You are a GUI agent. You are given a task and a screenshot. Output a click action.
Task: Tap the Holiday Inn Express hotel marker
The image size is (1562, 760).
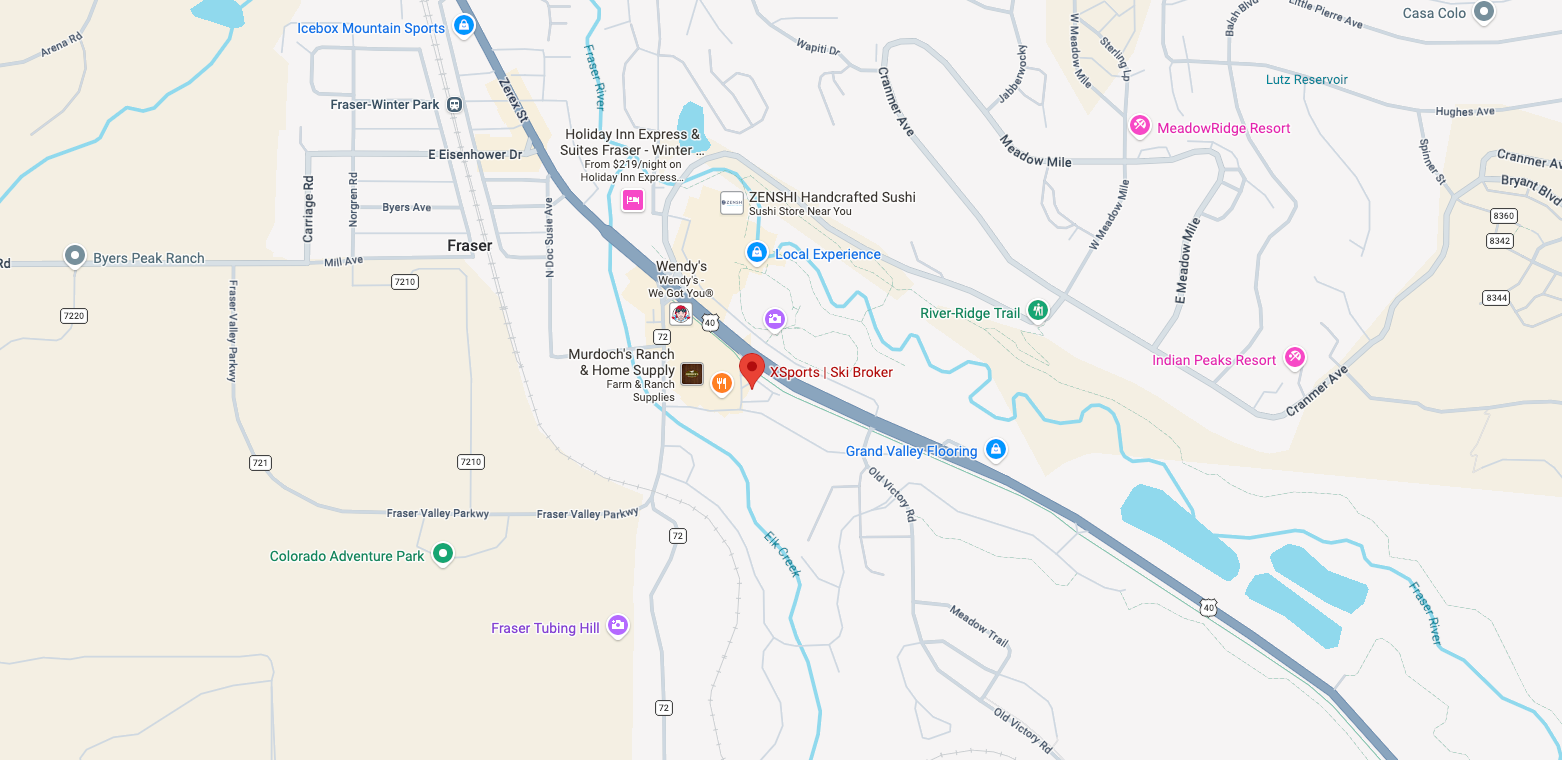632,200
